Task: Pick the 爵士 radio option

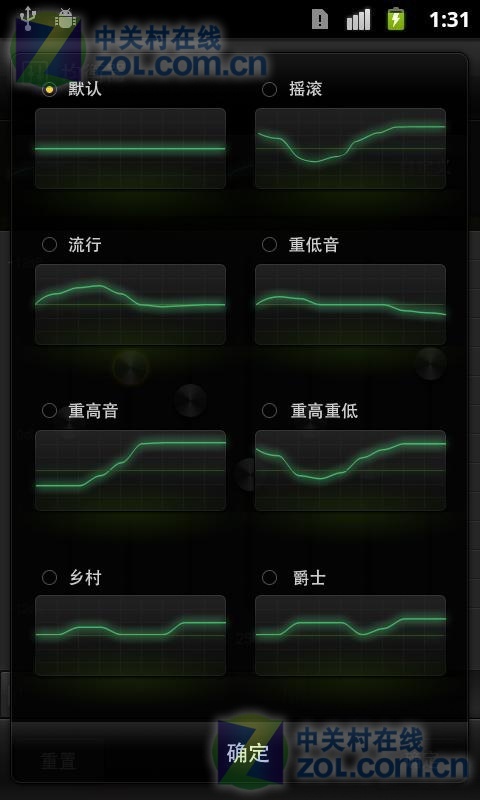Action: point(269,578)
